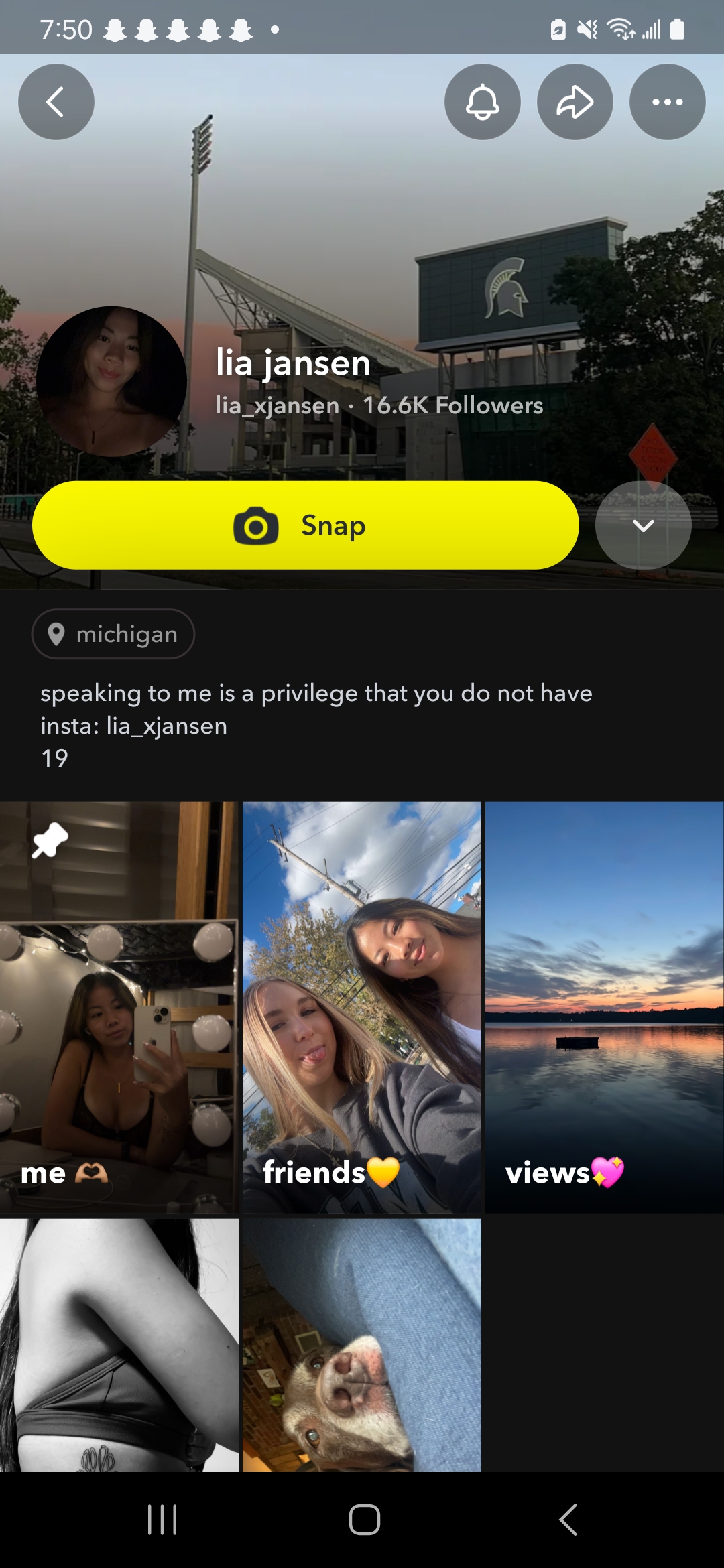Open the system recent apps button
This screenshot has width=724, height=1568.
pos(162,1519)
